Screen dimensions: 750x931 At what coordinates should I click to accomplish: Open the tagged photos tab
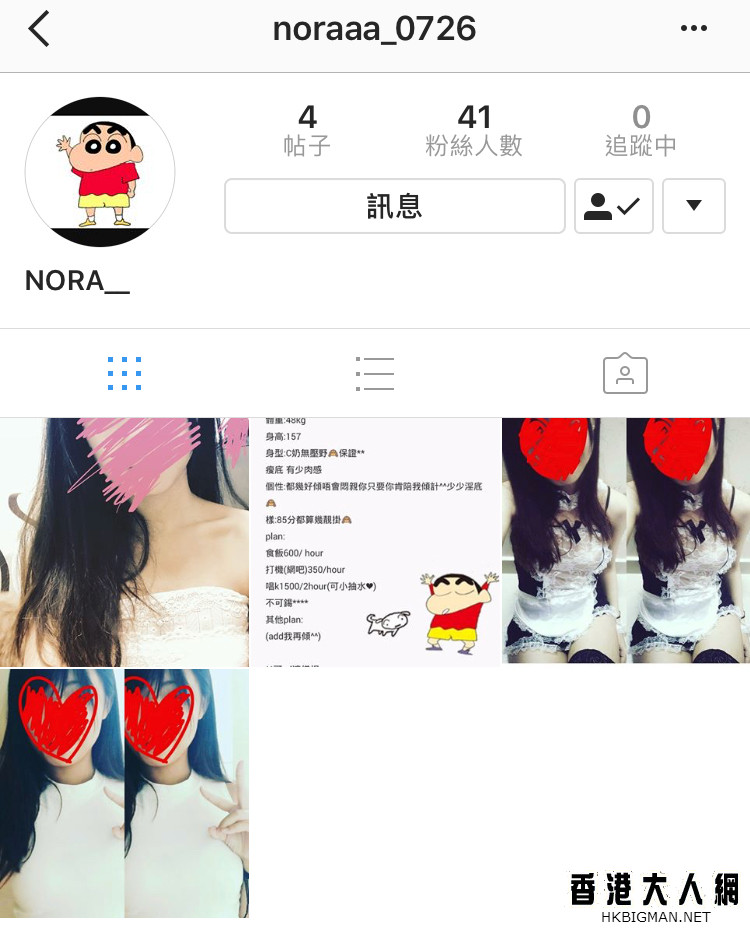tap(625, 373)
